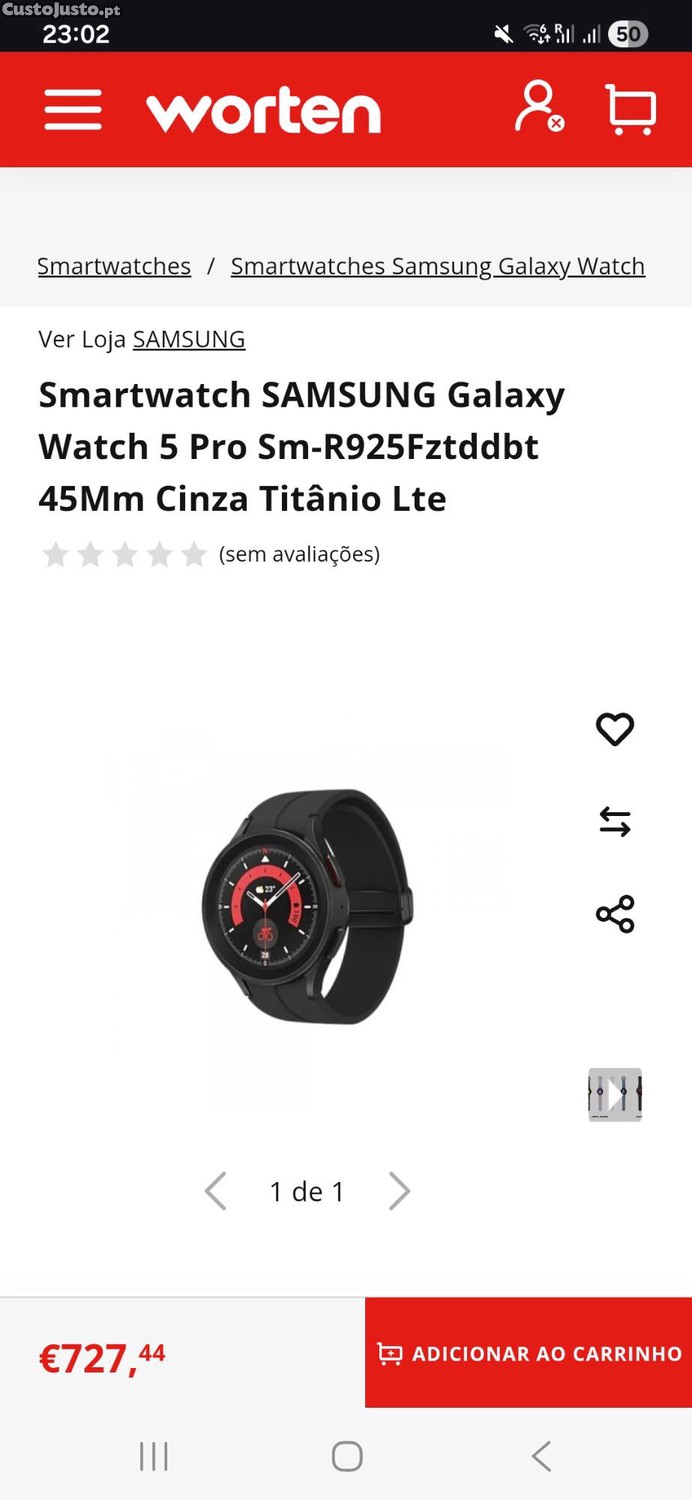
Task: Go to the Smartwatches category link
Action: coord(114,266)
